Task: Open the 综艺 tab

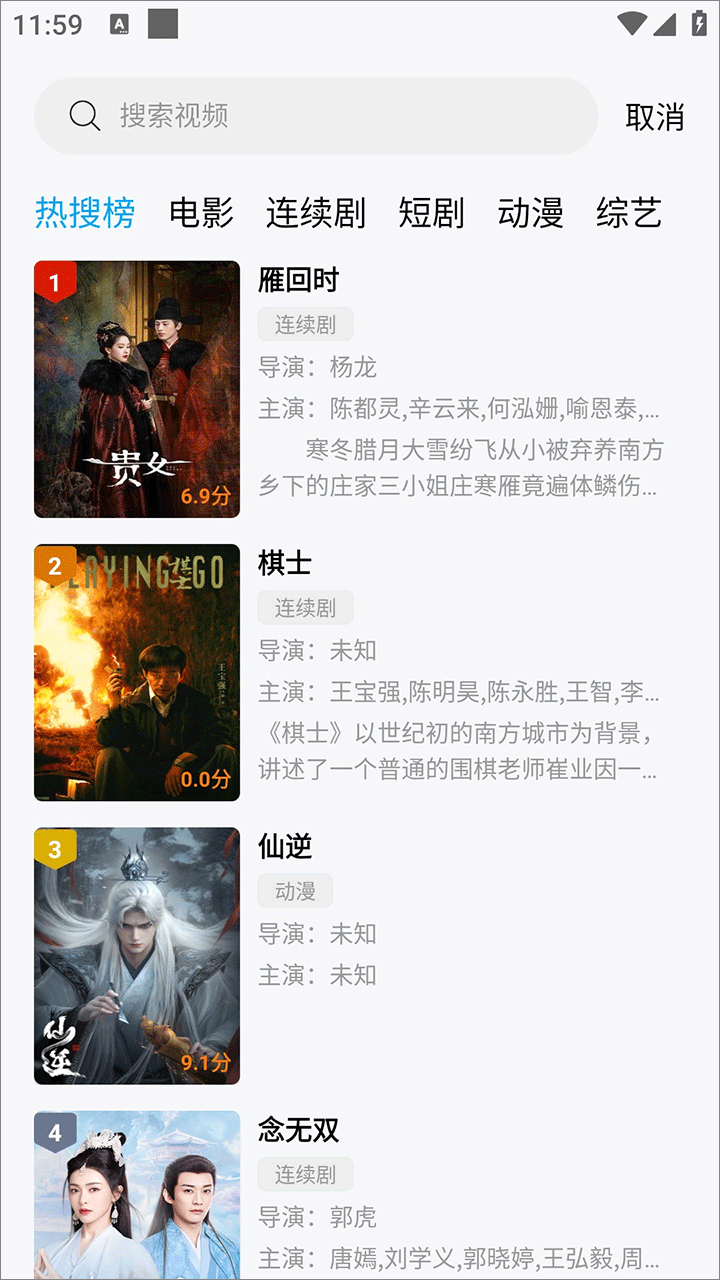Action: [x=629, y=212]
